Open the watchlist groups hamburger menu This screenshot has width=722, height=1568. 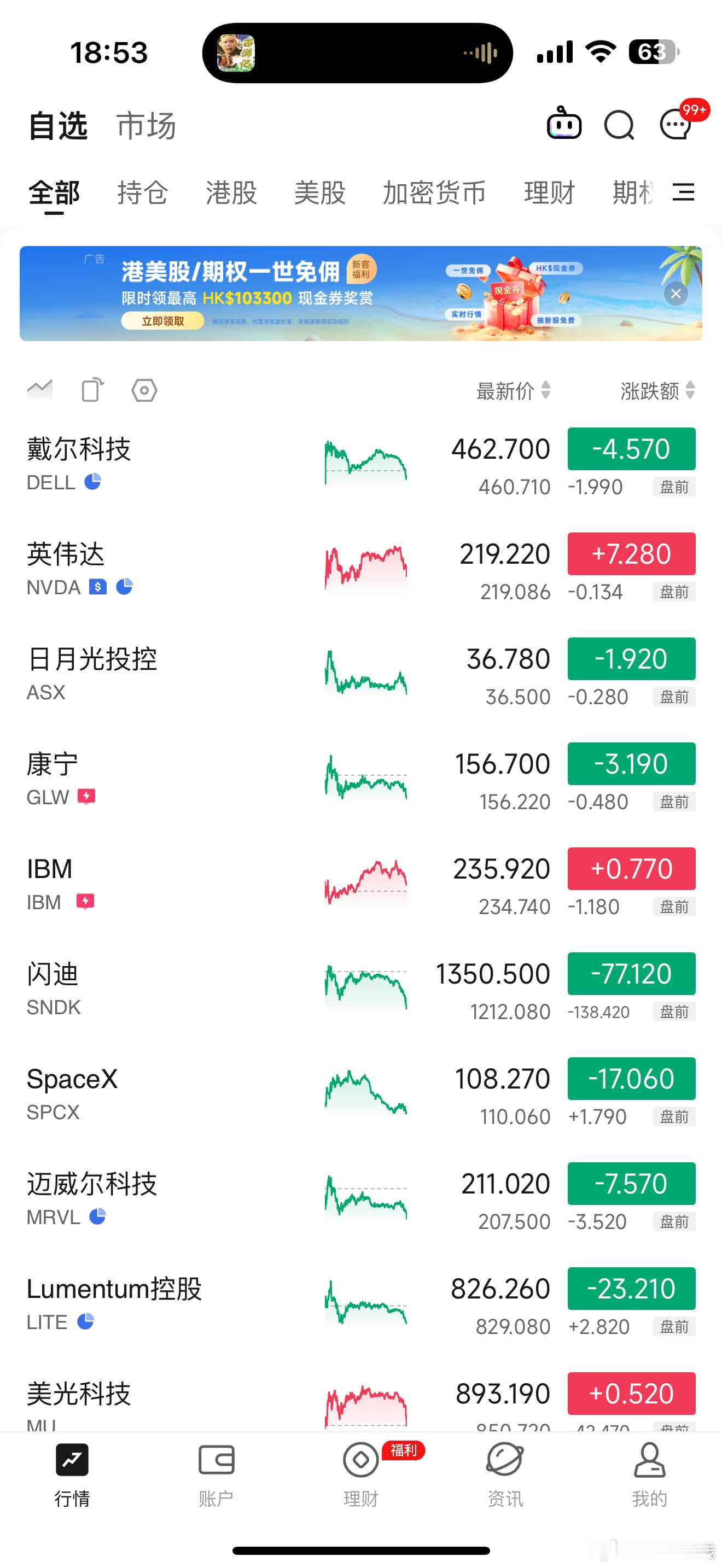pos(684,192)
